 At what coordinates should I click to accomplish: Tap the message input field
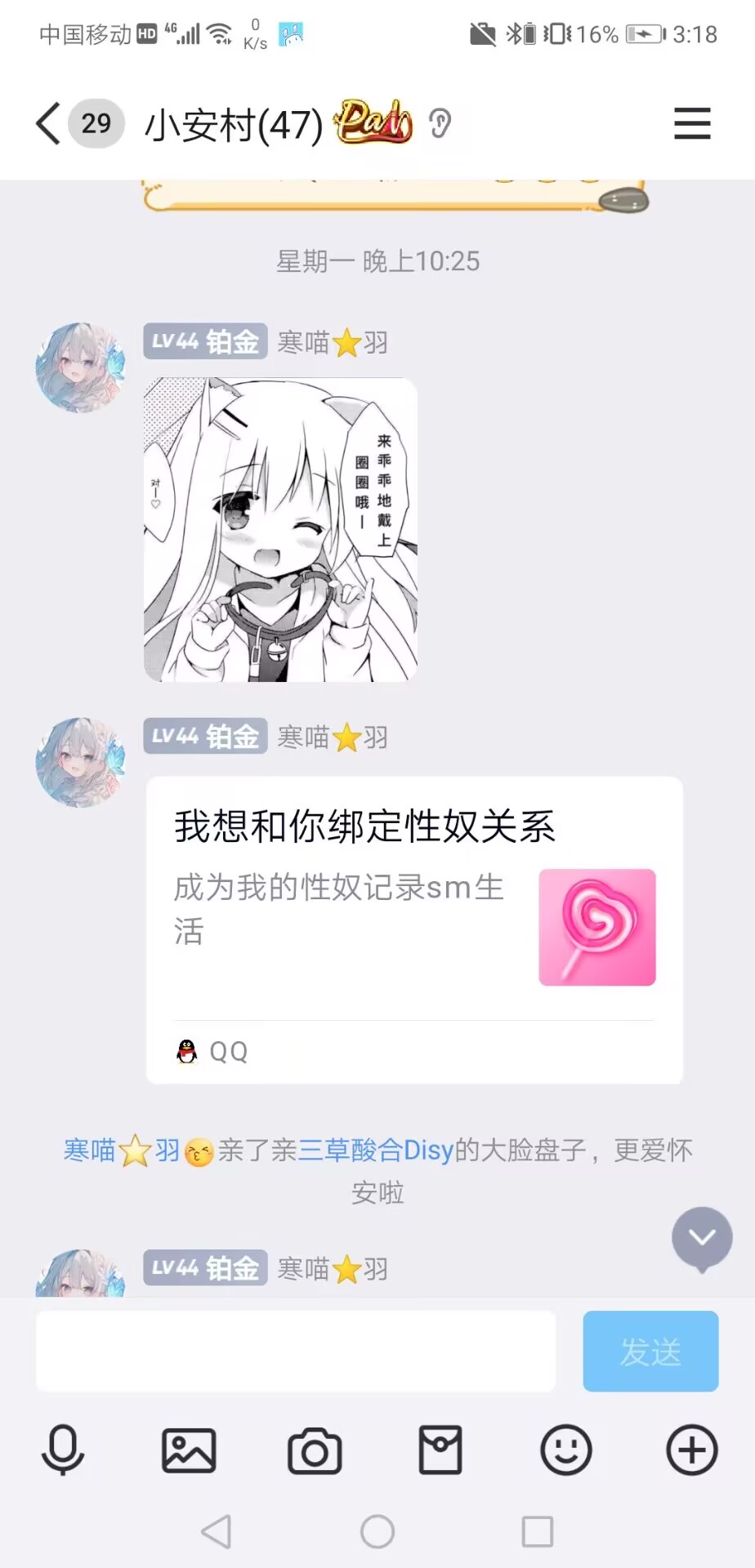[295, 1351]
